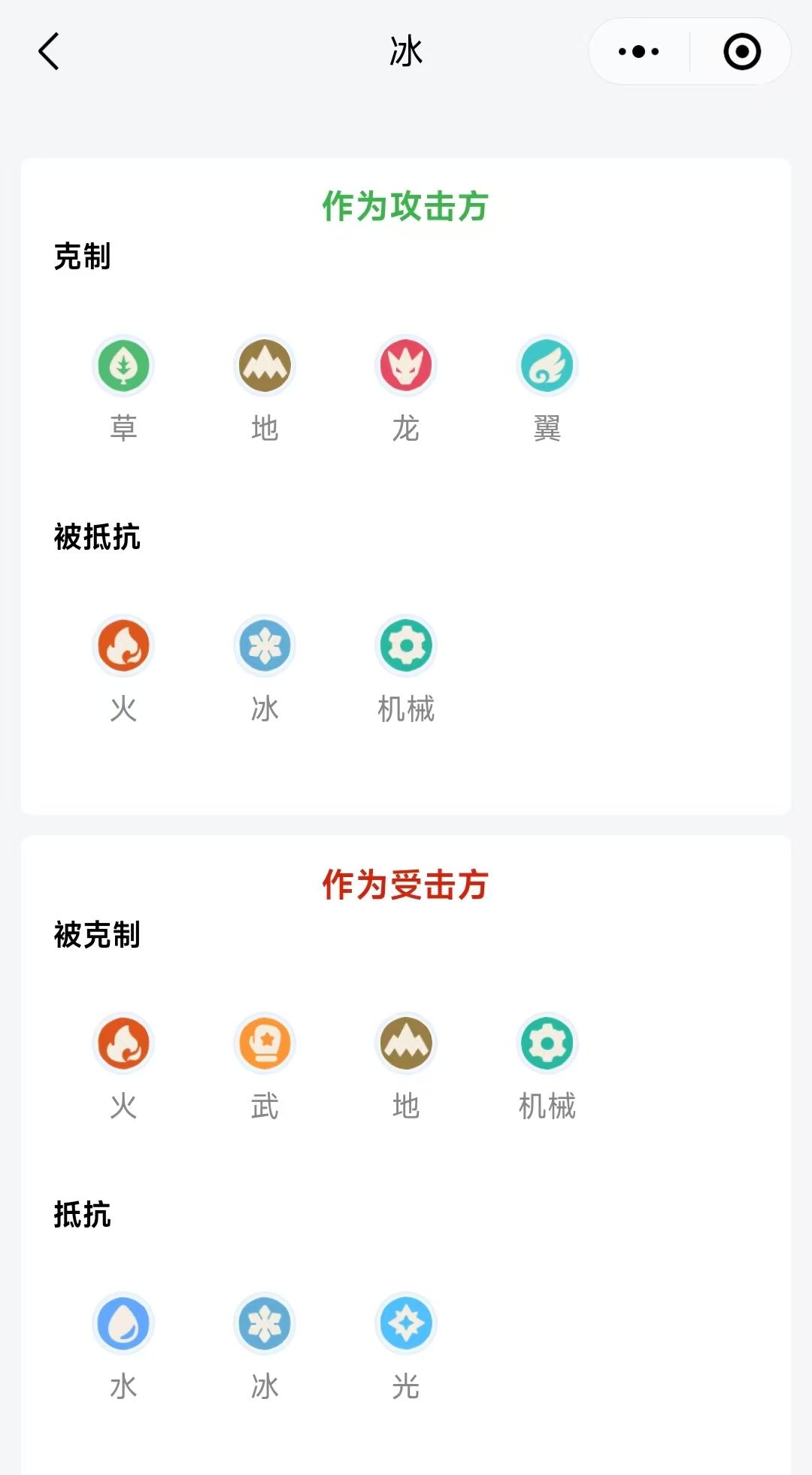The height and width of the screenshot is (1475, 812).
Task: Open the 机械 icon in 被克制 section
Action: (x=547, y=1043)
